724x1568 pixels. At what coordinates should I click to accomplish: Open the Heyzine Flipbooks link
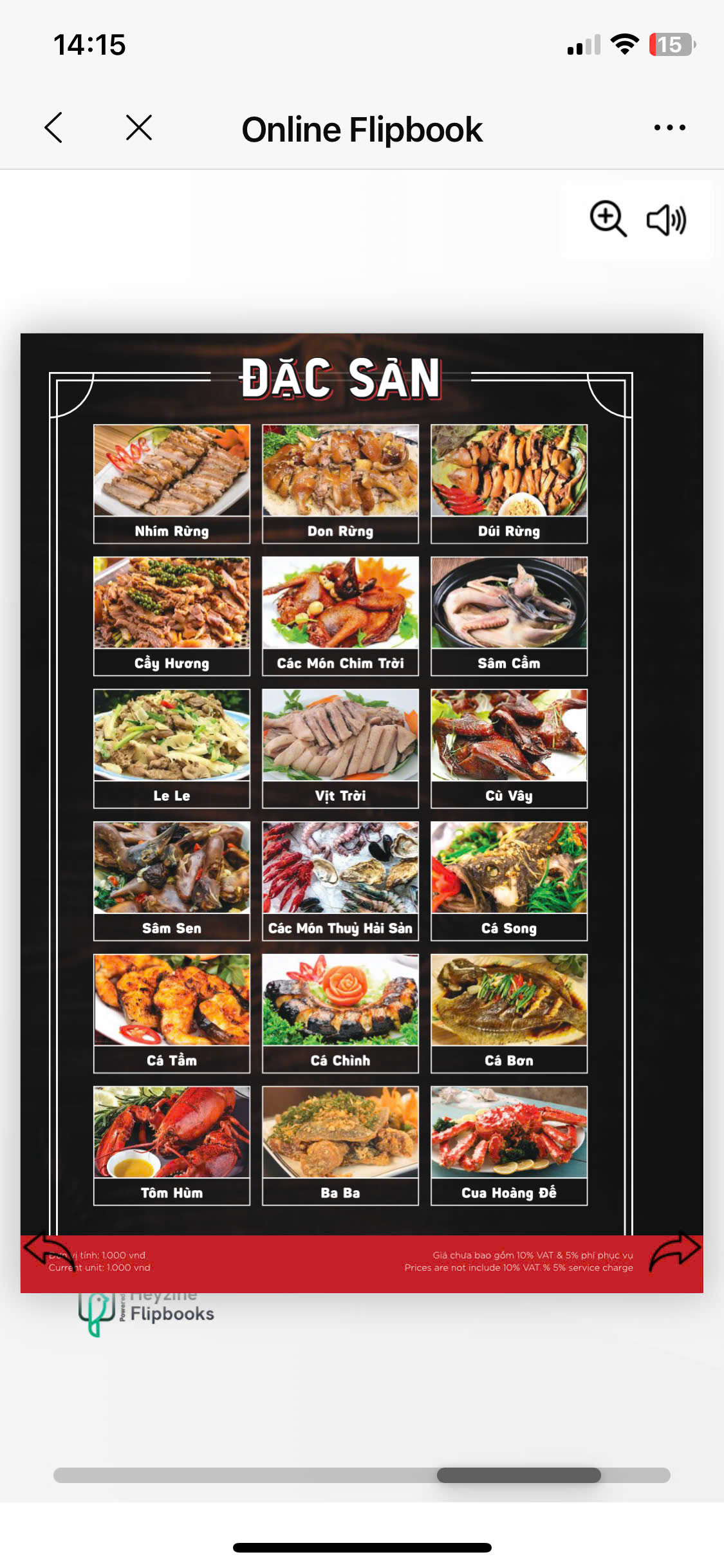pos(147,1311)
